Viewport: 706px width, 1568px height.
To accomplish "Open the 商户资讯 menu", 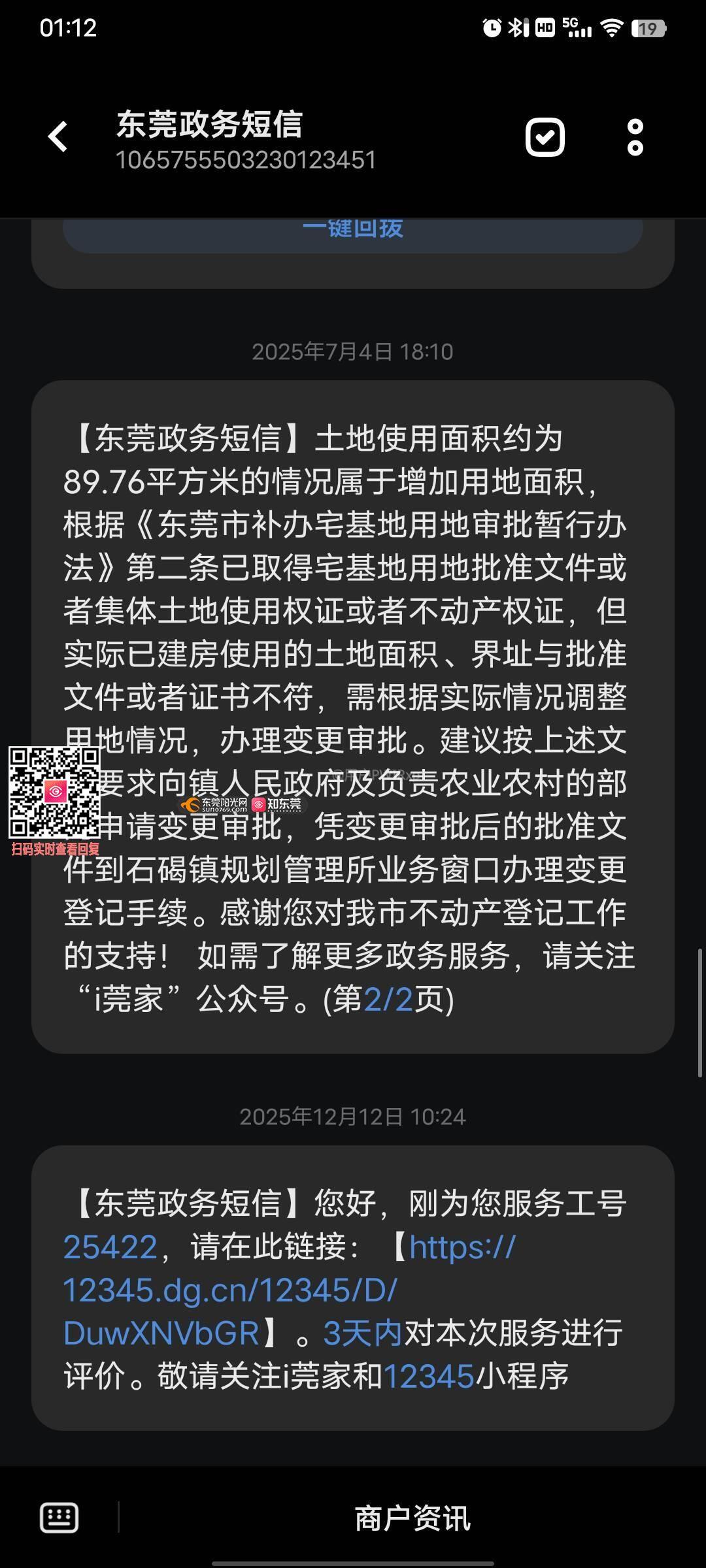I will [412, 1518].
